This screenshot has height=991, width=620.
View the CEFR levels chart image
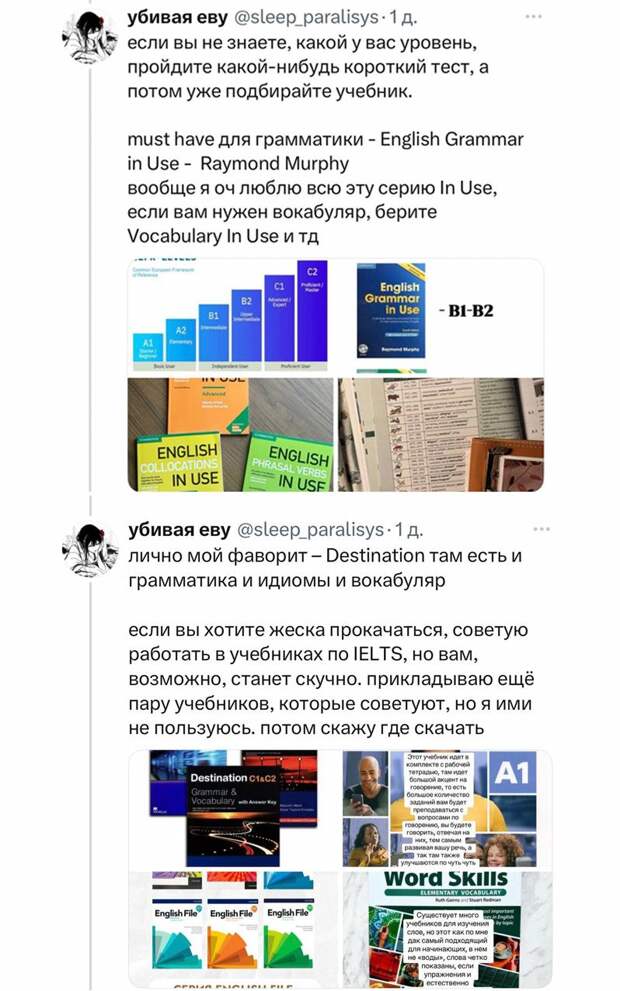pos(229,315)
